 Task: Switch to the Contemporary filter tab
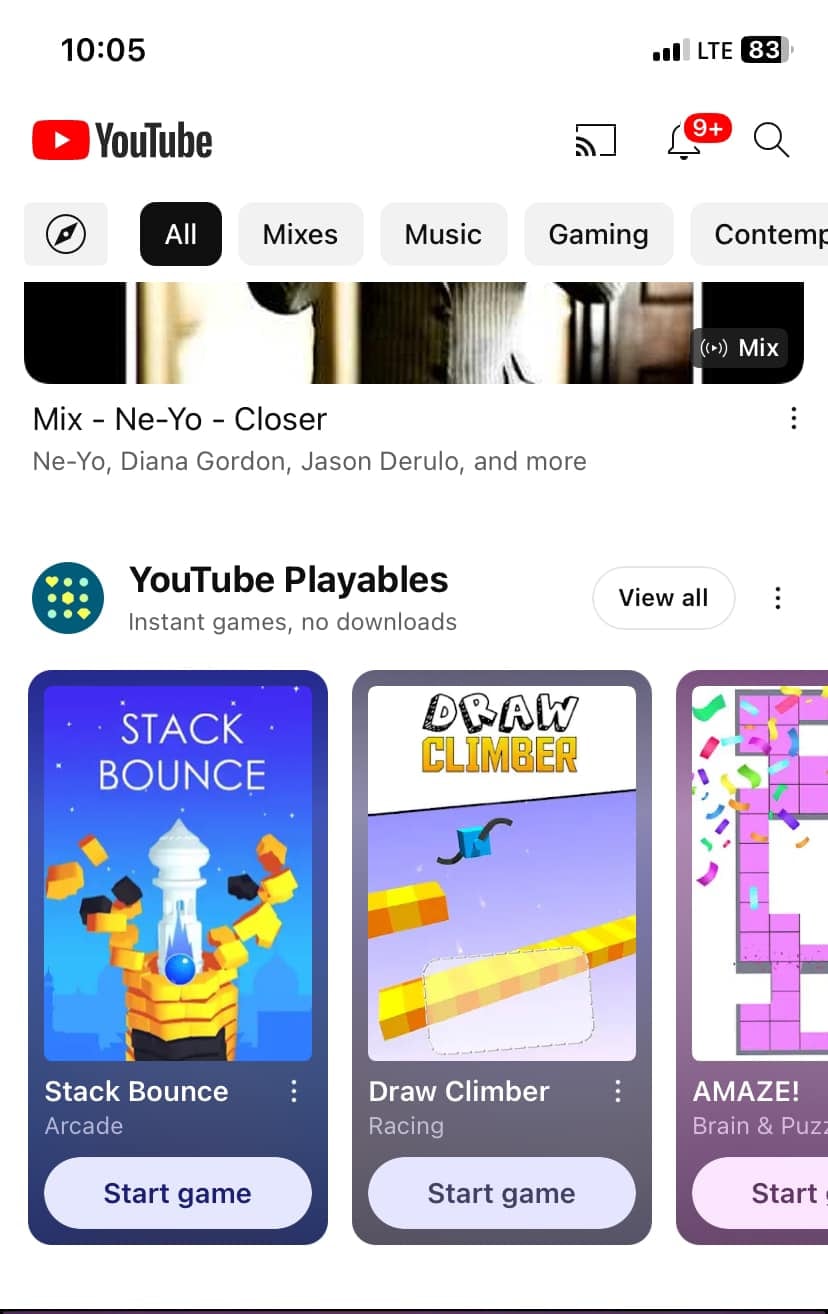point(771,233)
